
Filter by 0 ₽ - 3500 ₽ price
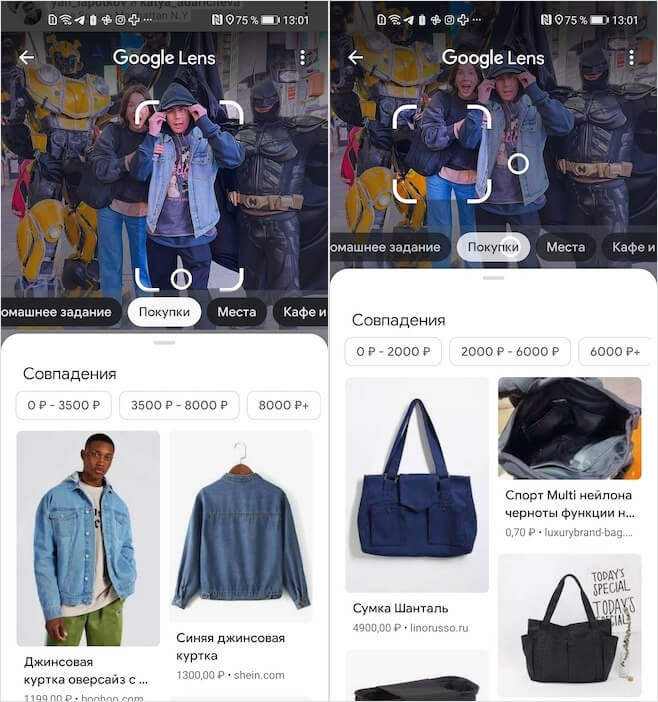63,405
